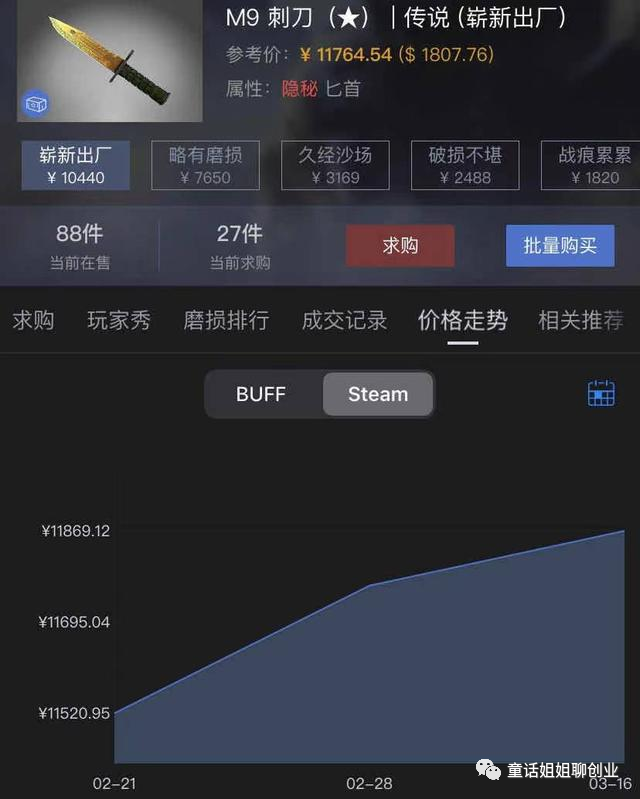Viewport: 640px width, 799px height.
Task: Open the calendar date range picker
Action: (x=601, y=393)
